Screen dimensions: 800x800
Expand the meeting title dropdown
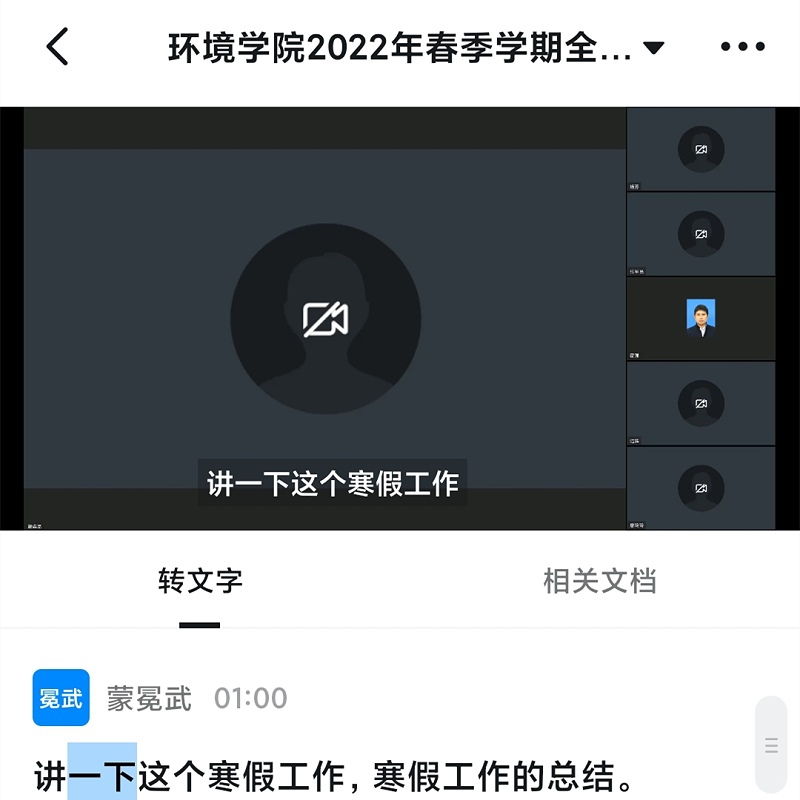[x=653, y=48]
